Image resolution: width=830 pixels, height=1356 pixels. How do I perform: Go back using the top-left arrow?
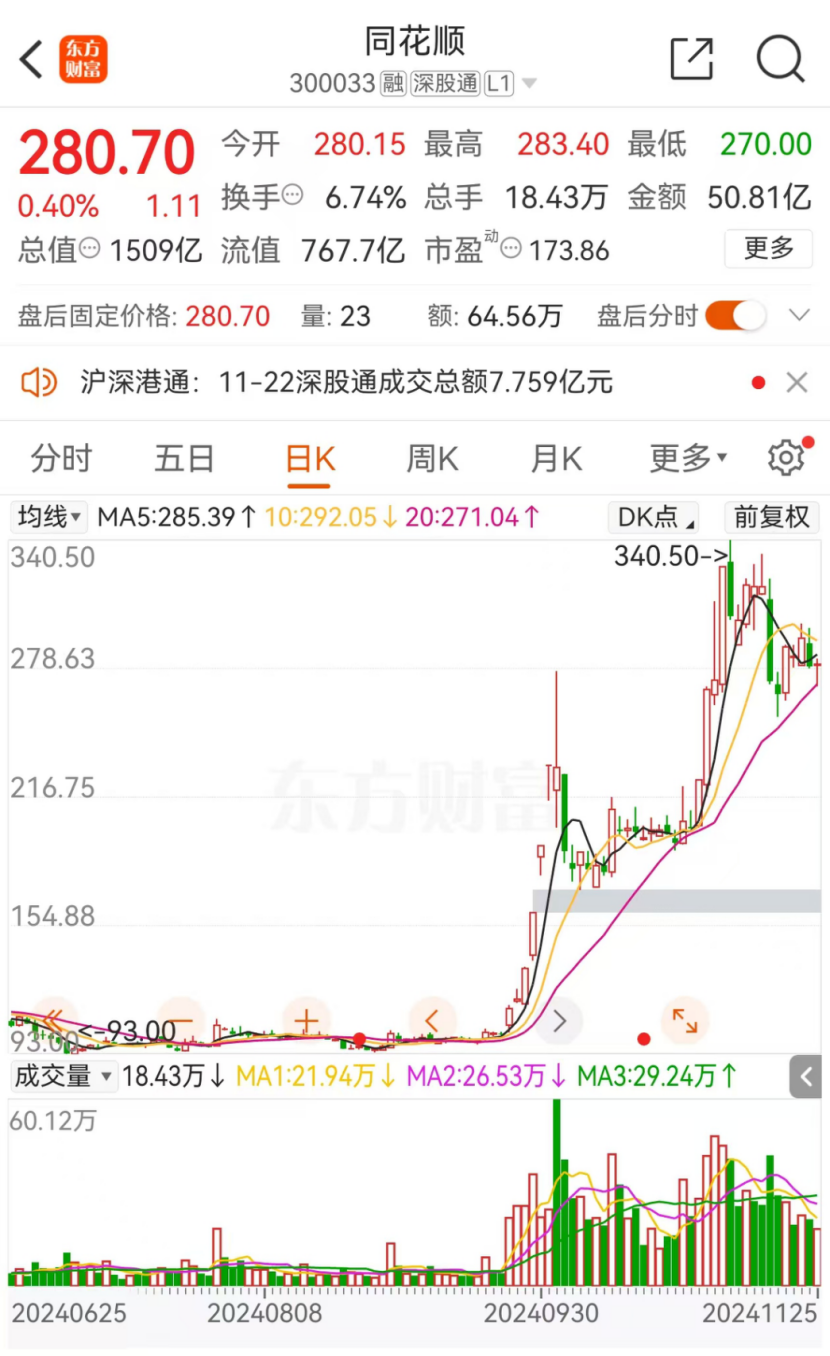point(32,60)
